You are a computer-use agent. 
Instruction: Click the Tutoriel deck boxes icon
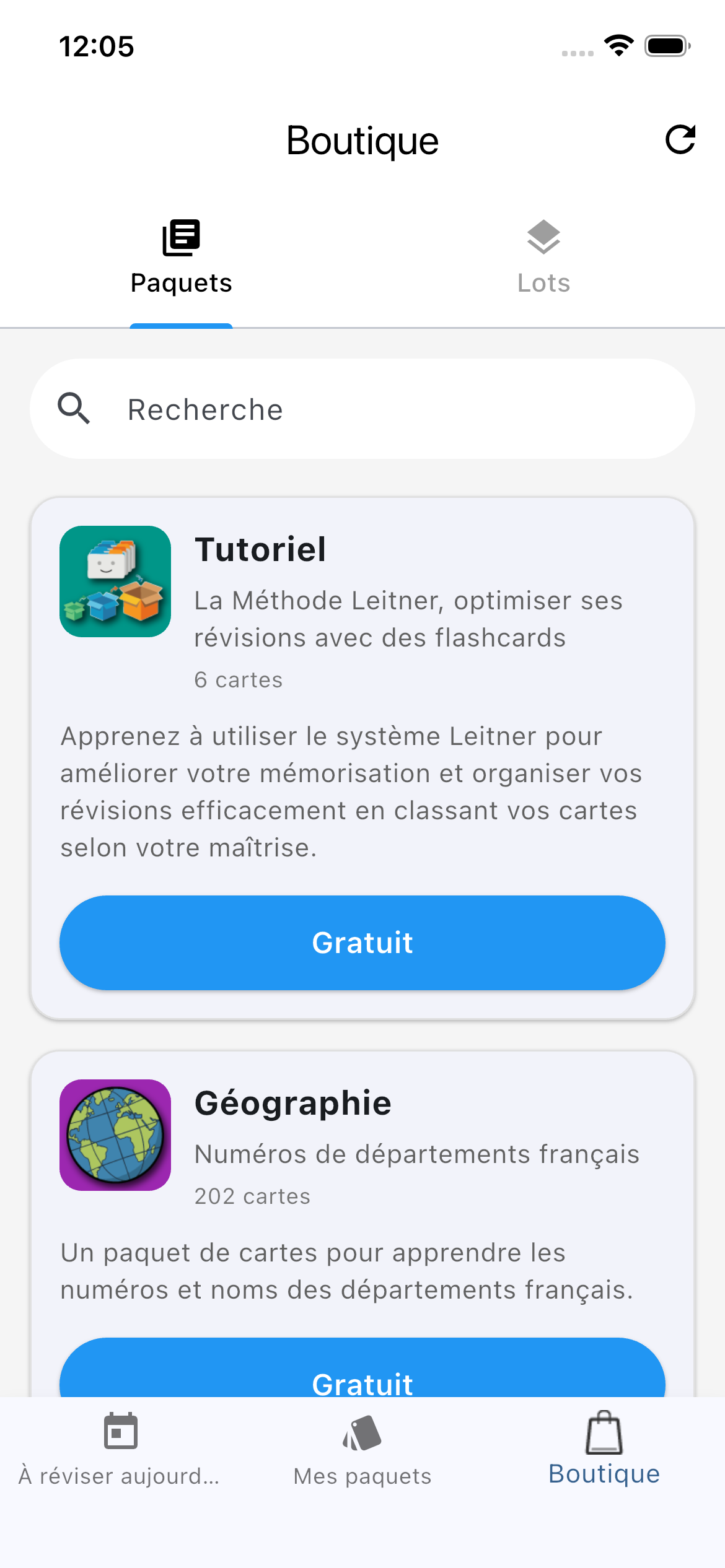click(115, 581)
